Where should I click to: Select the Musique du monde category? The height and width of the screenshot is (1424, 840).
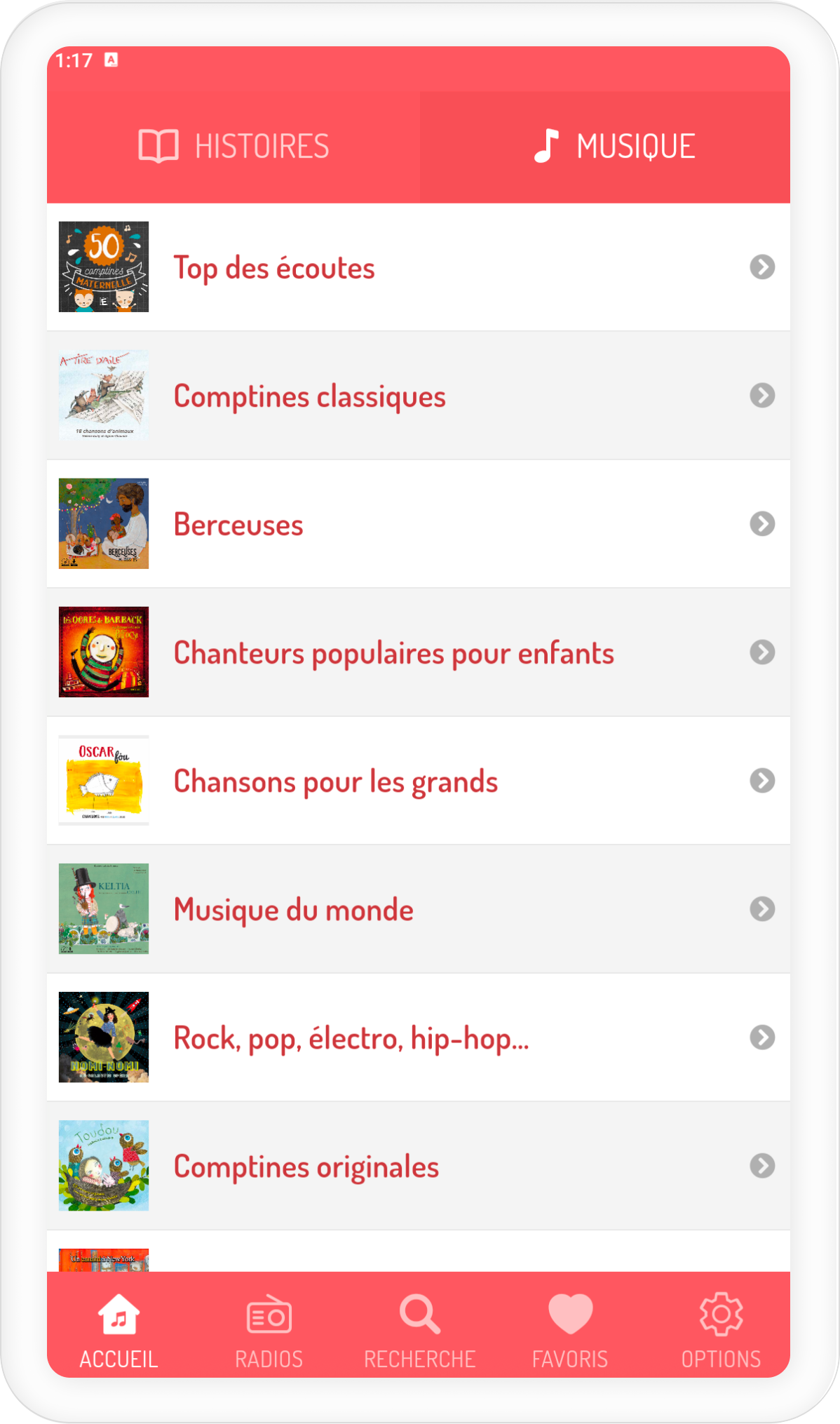tap(292, 909)
